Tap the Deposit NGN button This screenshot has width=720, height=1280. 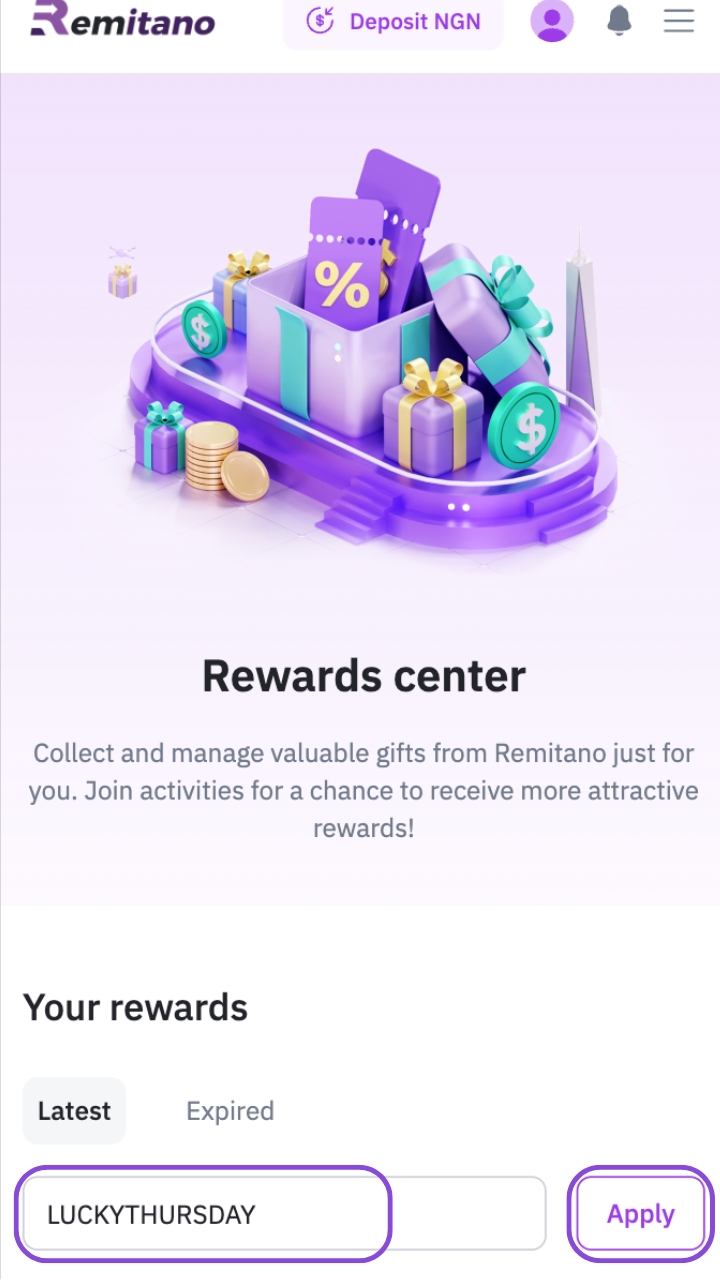pyautogui.click(x=393, y=22)
